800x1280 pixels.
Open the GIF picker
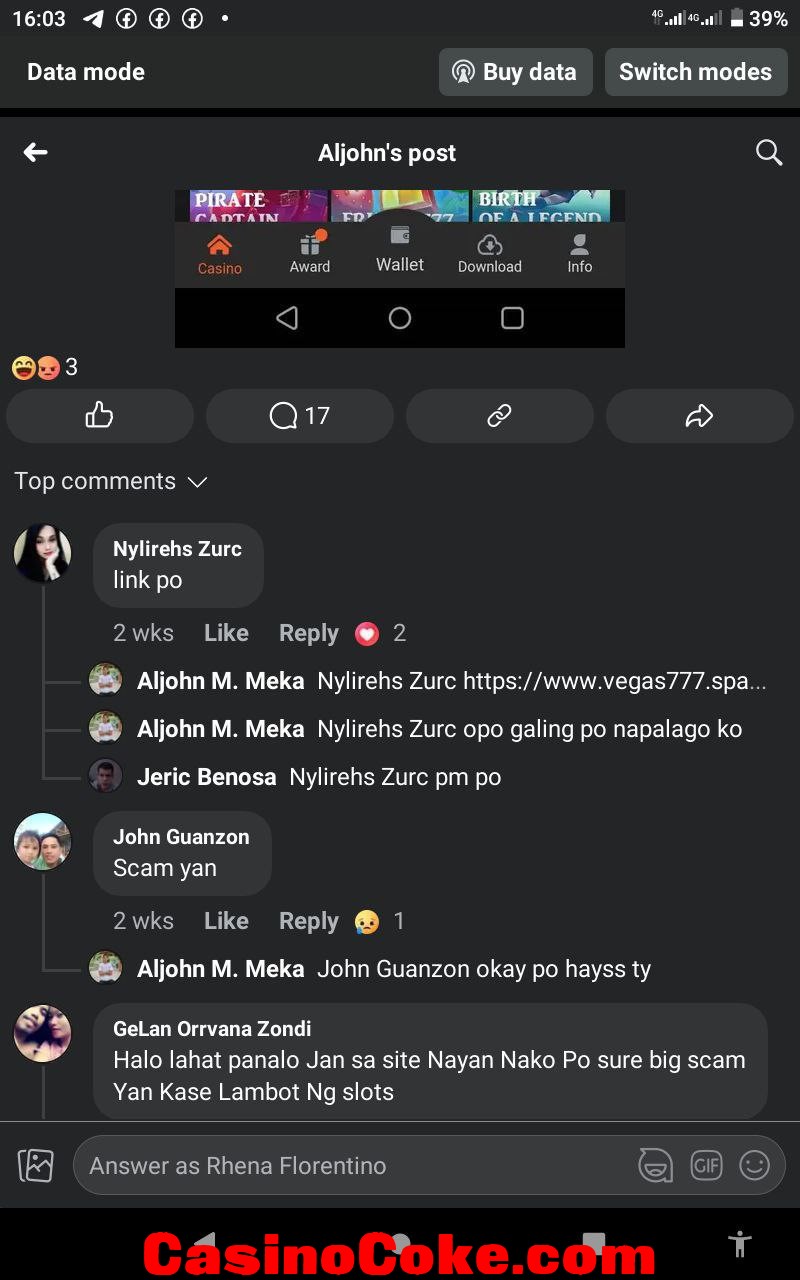click(x=706, y=1165)
